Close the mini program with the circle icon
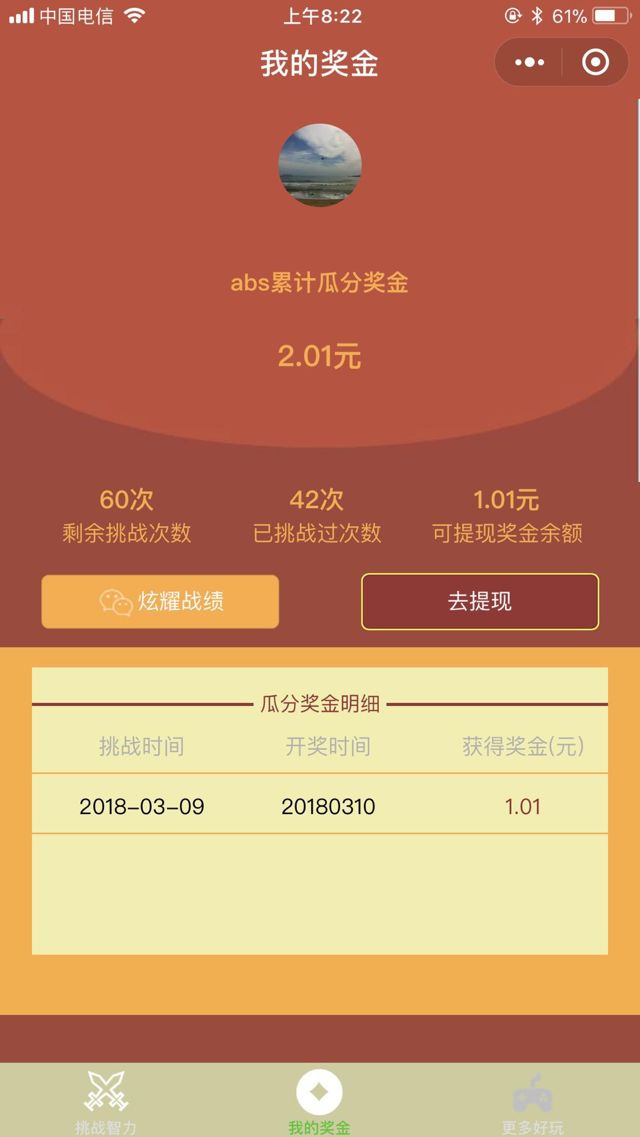This screenshot has width=640, height=1137. [595, 63]
